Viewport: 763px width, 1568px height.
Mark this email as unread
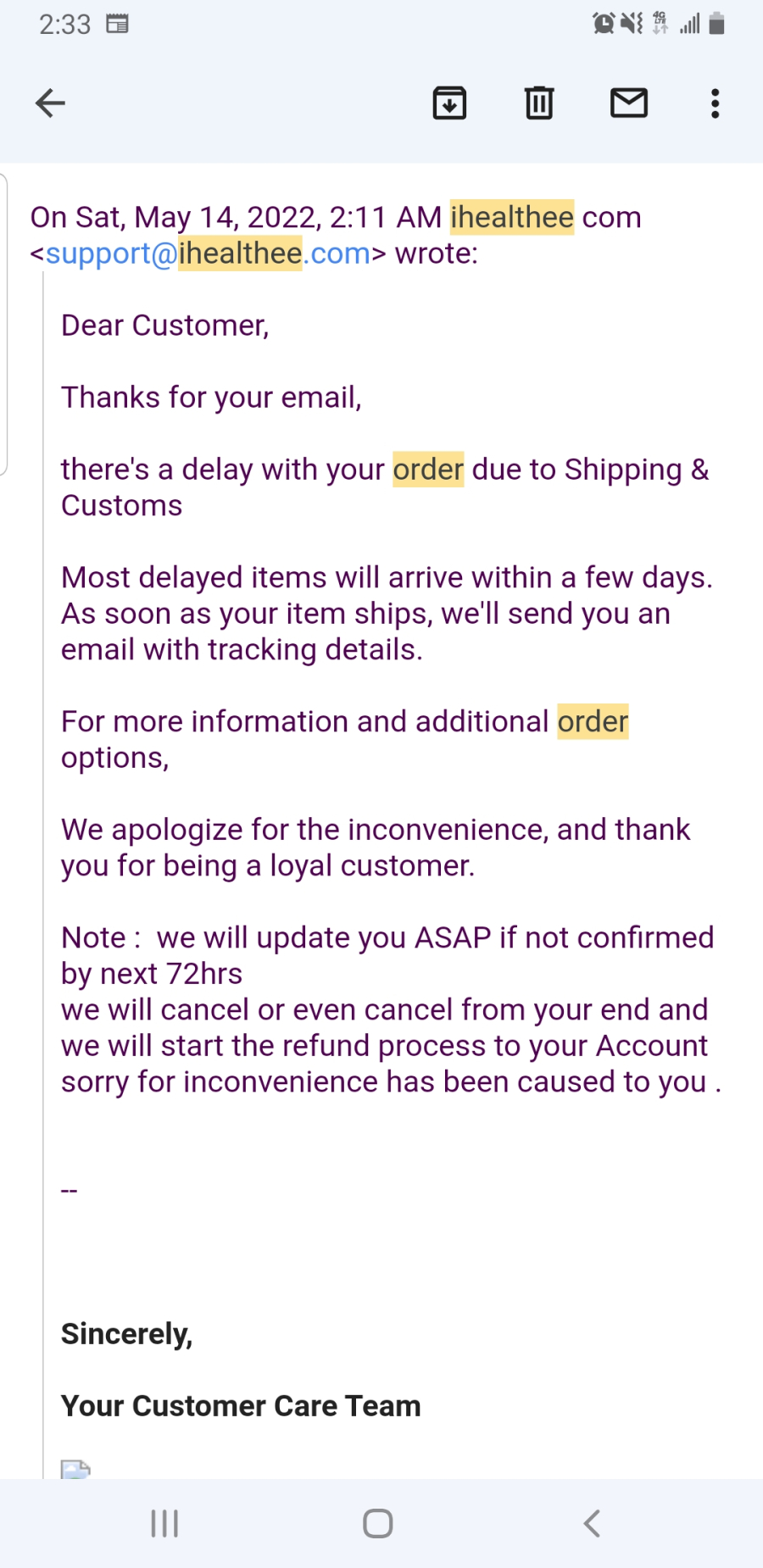point(629,103)
